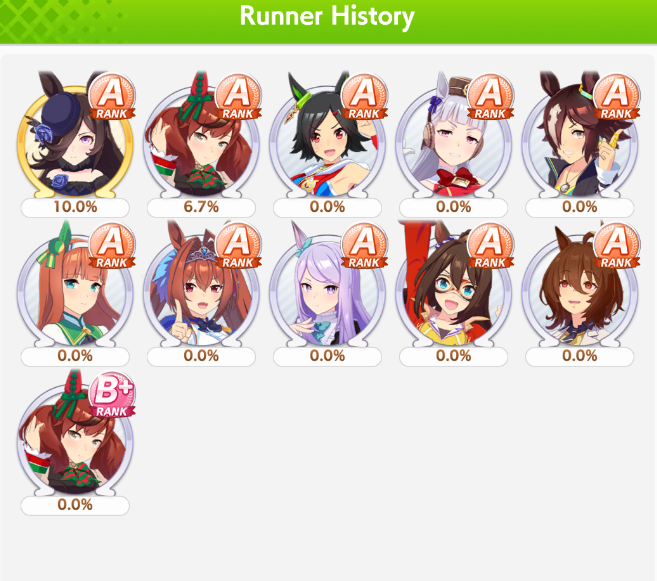The height and width of the screenshot is (581, 657).
Task: Select the red-eyed runner with short brown hair
Action: pos(578,284)
